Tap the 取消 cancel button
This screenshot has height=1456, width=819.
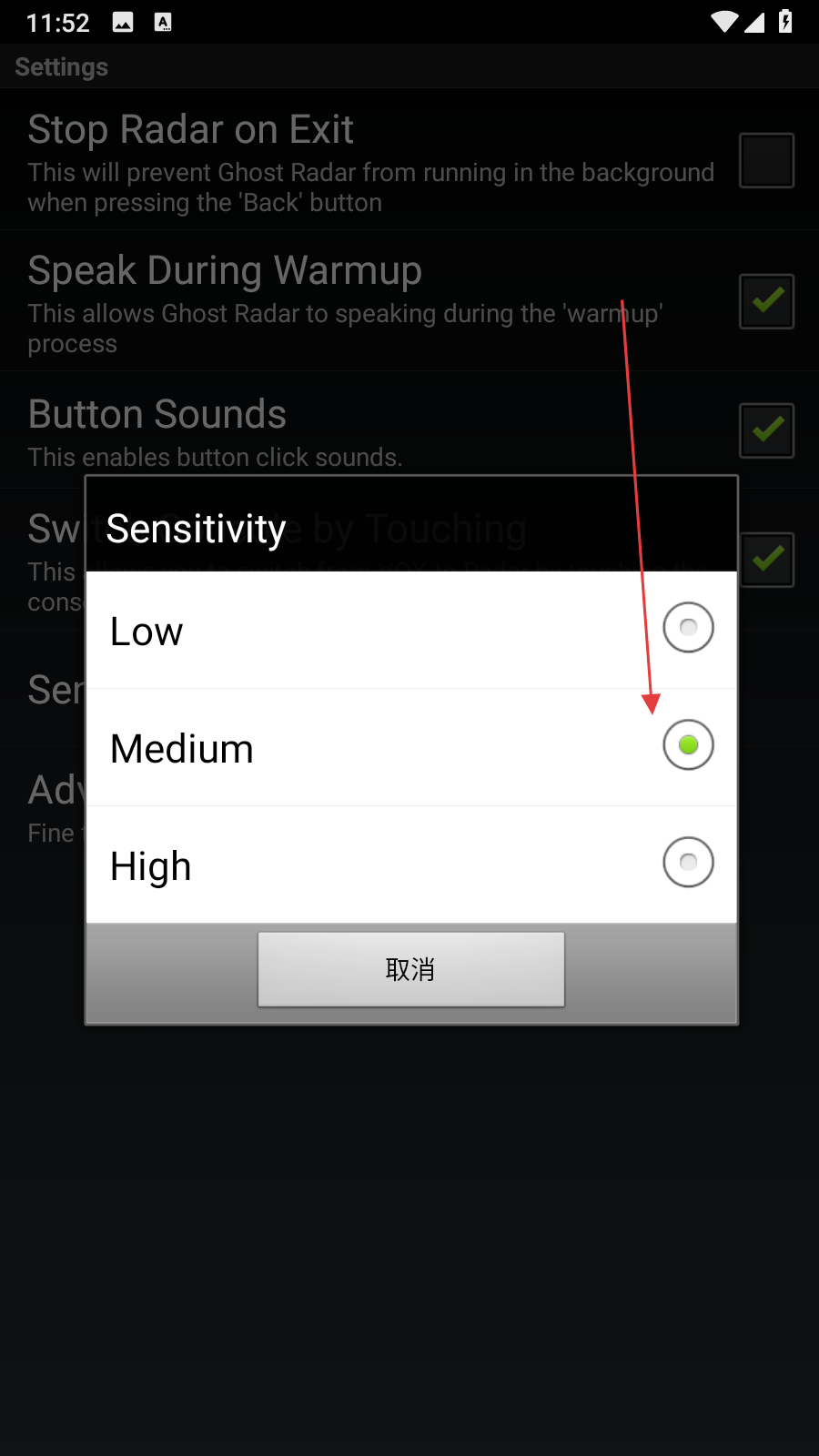(410, 969)
